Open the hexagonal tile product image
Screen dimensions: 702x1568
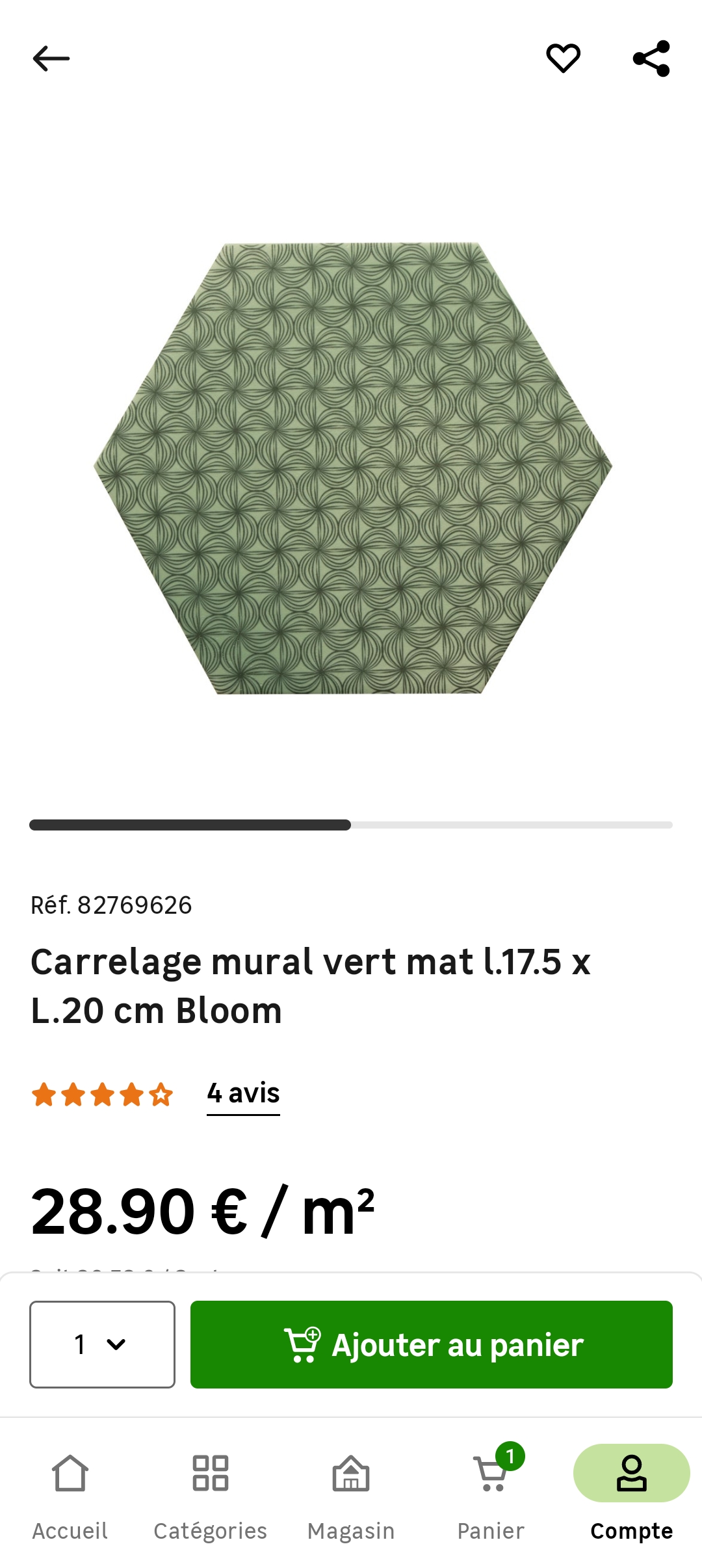pos(353,468)
